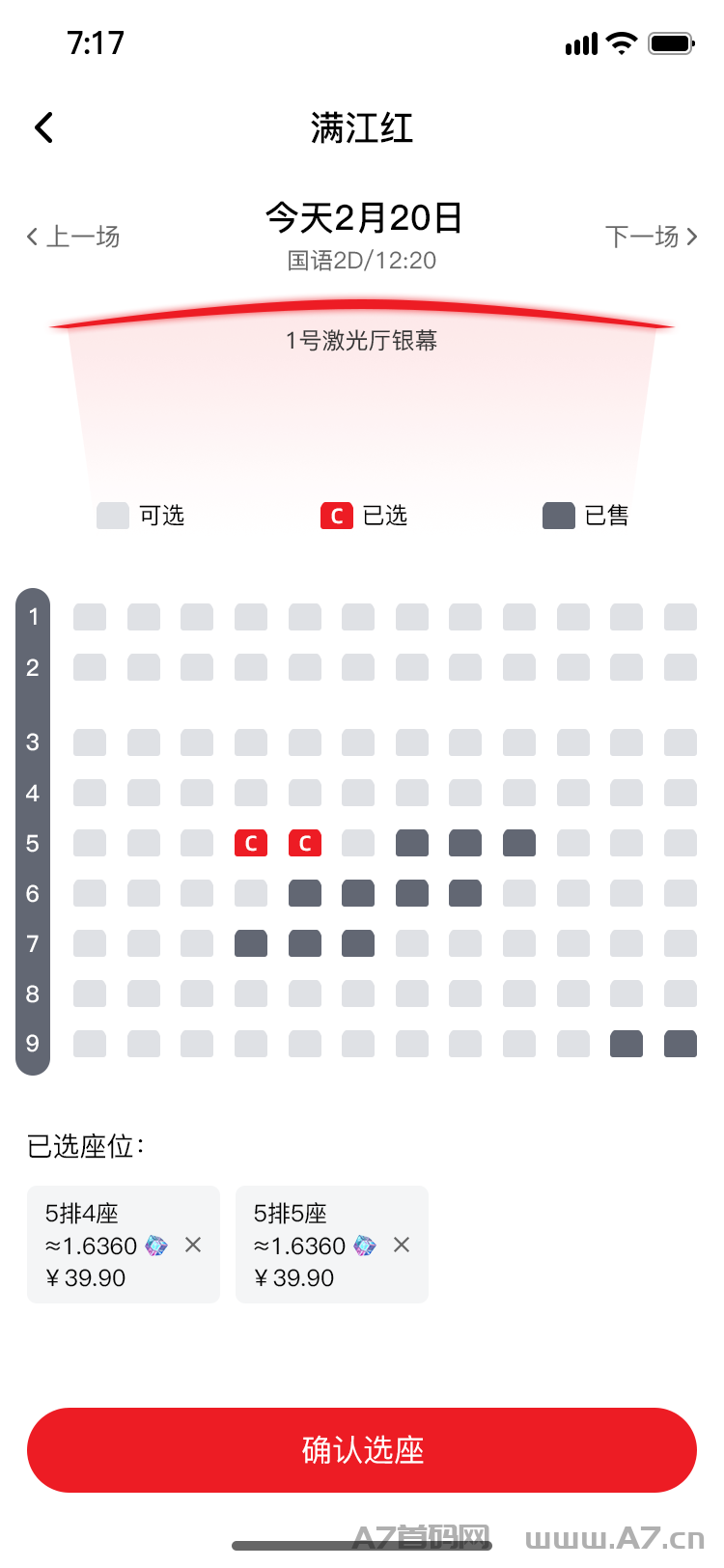Image resolution: width=724 pixels, height=1568 pixels.
Task: Confirm seats with 确认选座
Action: (x=362, y=1449)
